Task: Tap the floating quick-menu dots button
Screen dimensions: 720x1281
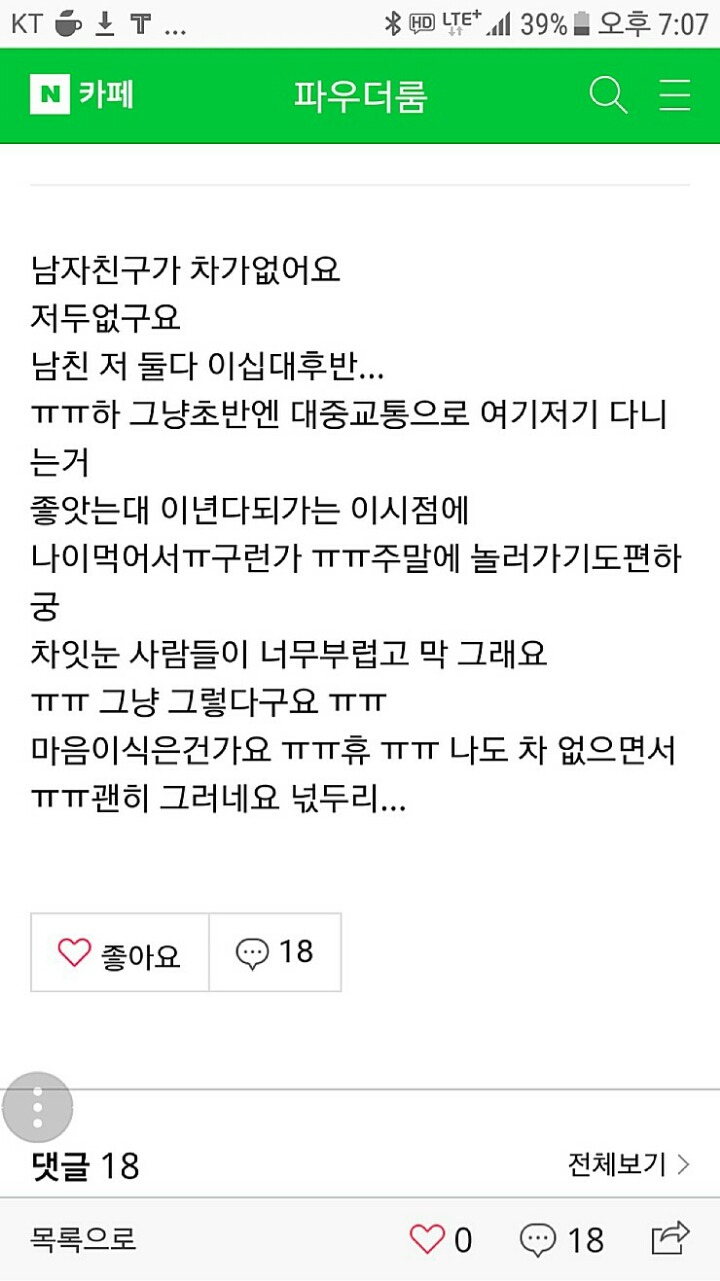Action: point(37,1108)
